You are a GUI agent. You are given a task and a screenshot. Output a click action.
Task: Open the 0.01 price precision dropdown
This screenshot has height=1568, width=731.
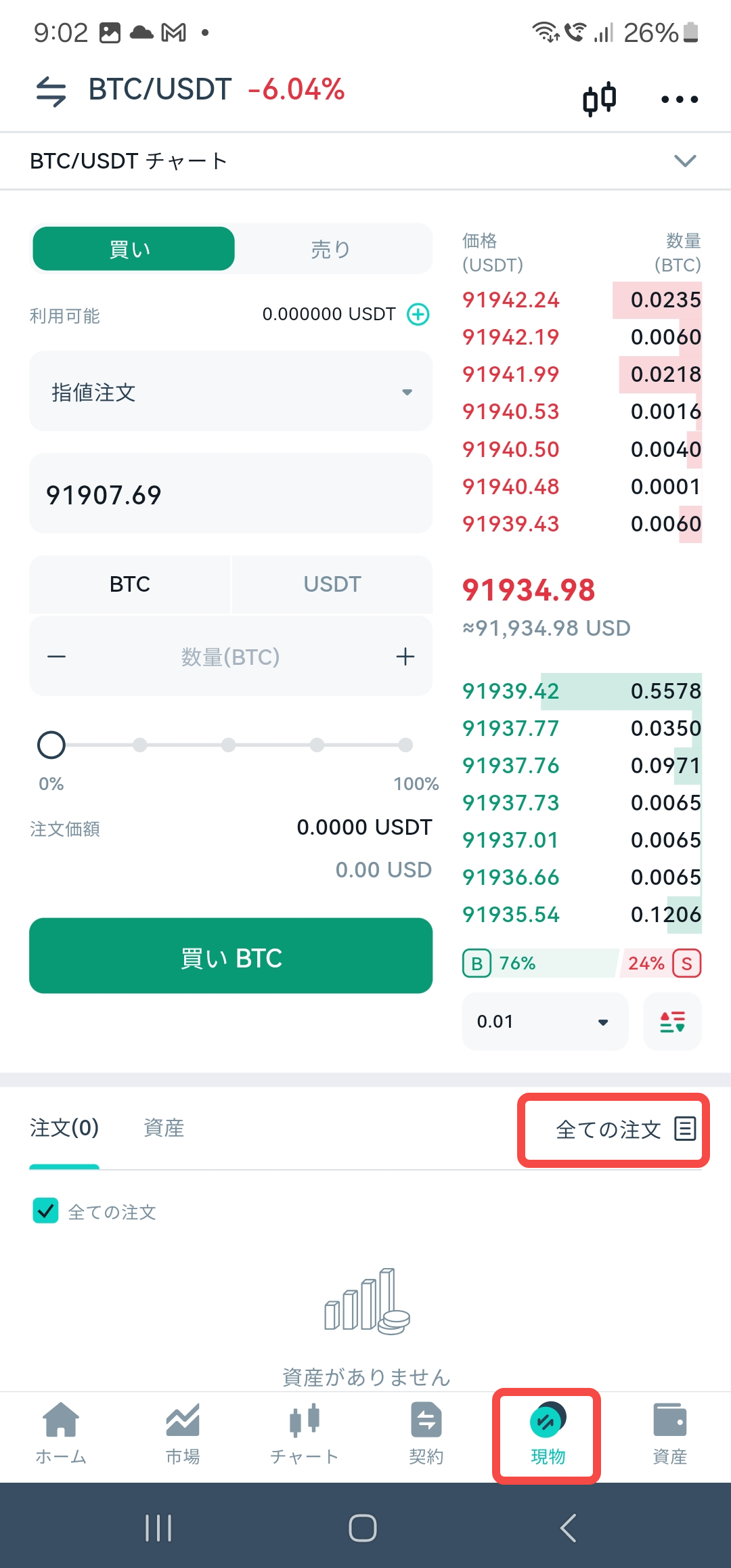click(x=544, y=1022)
